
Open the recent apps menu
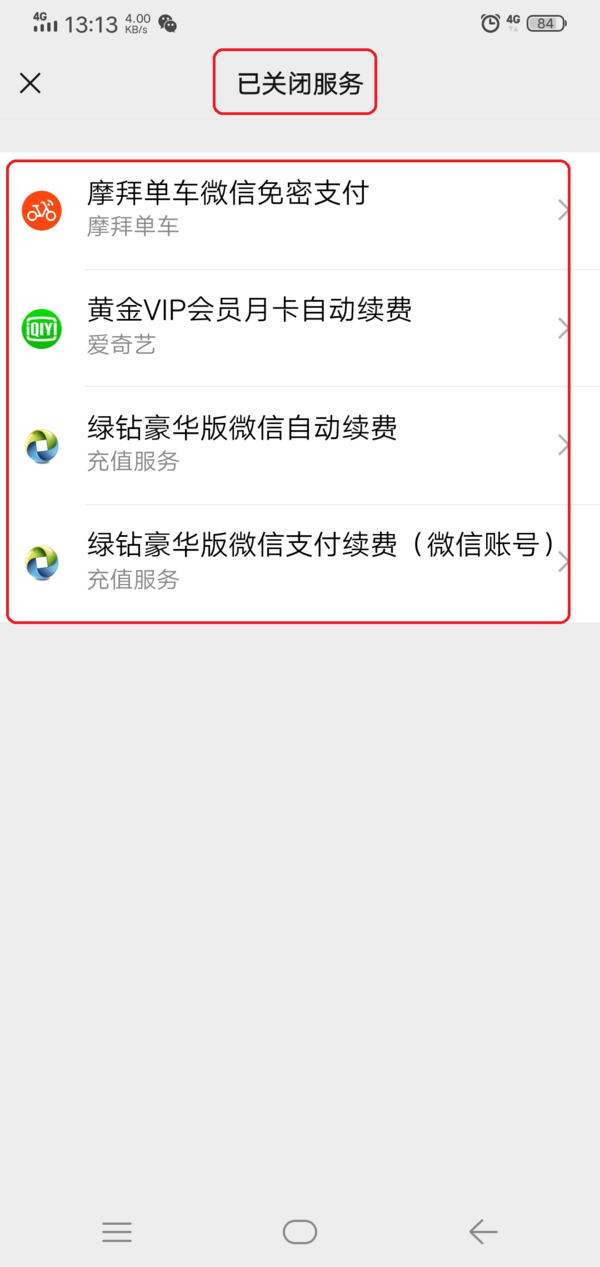tap(117, 1231)
